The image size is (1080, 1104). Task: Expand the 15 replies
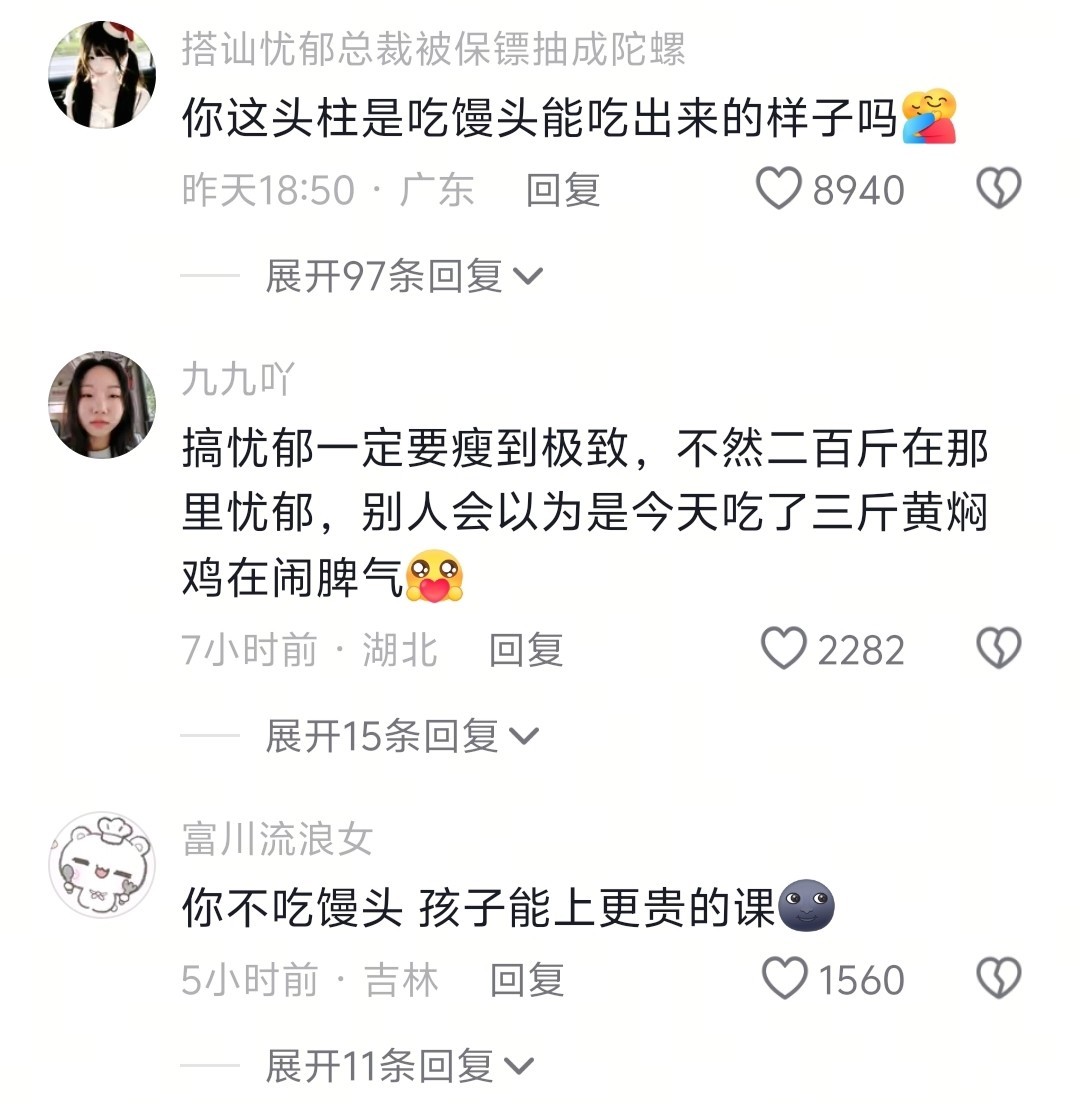400,737
